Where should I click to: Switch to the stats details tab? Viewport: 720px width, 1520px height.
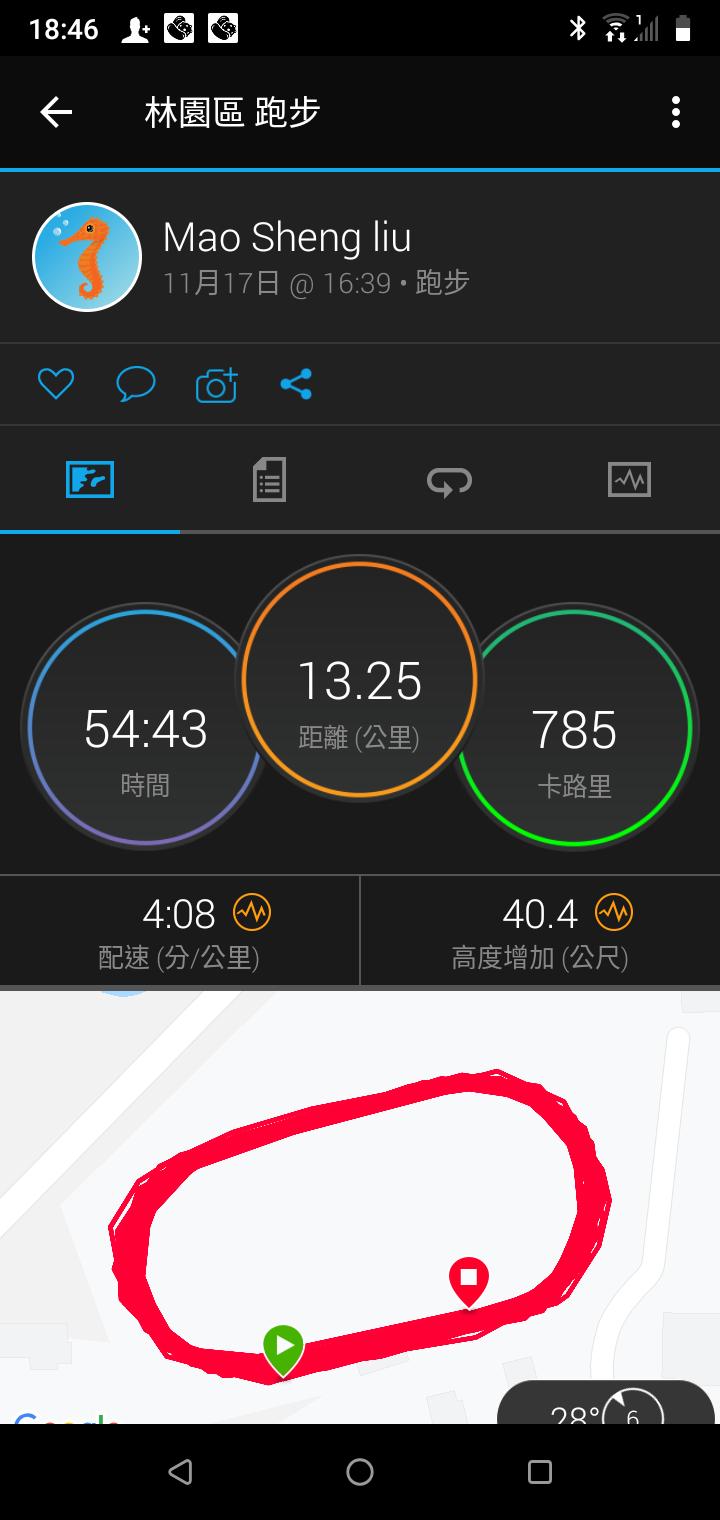[269, 479]
